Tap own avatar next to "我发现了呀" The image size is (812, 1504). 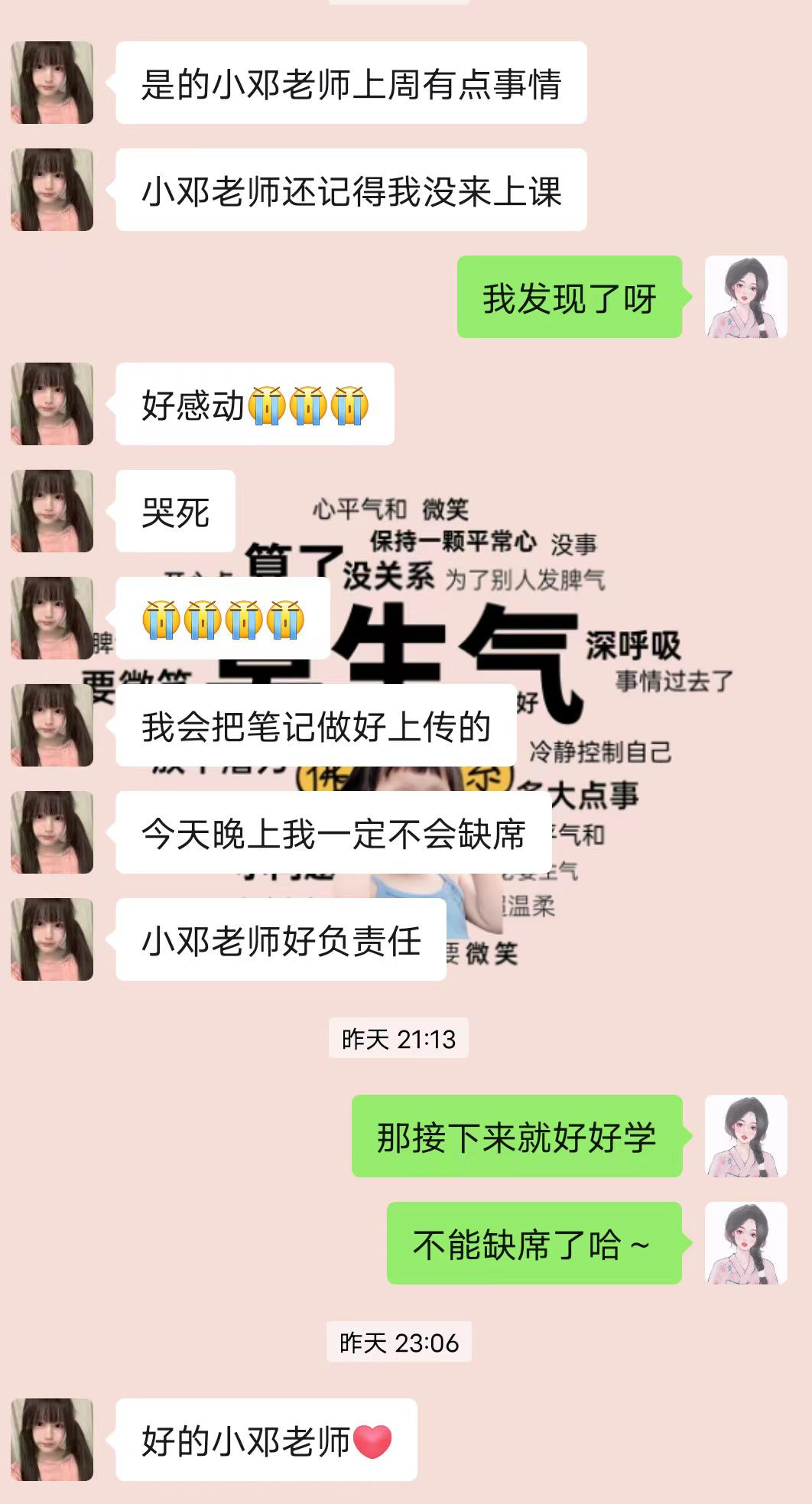click(745, 297)
